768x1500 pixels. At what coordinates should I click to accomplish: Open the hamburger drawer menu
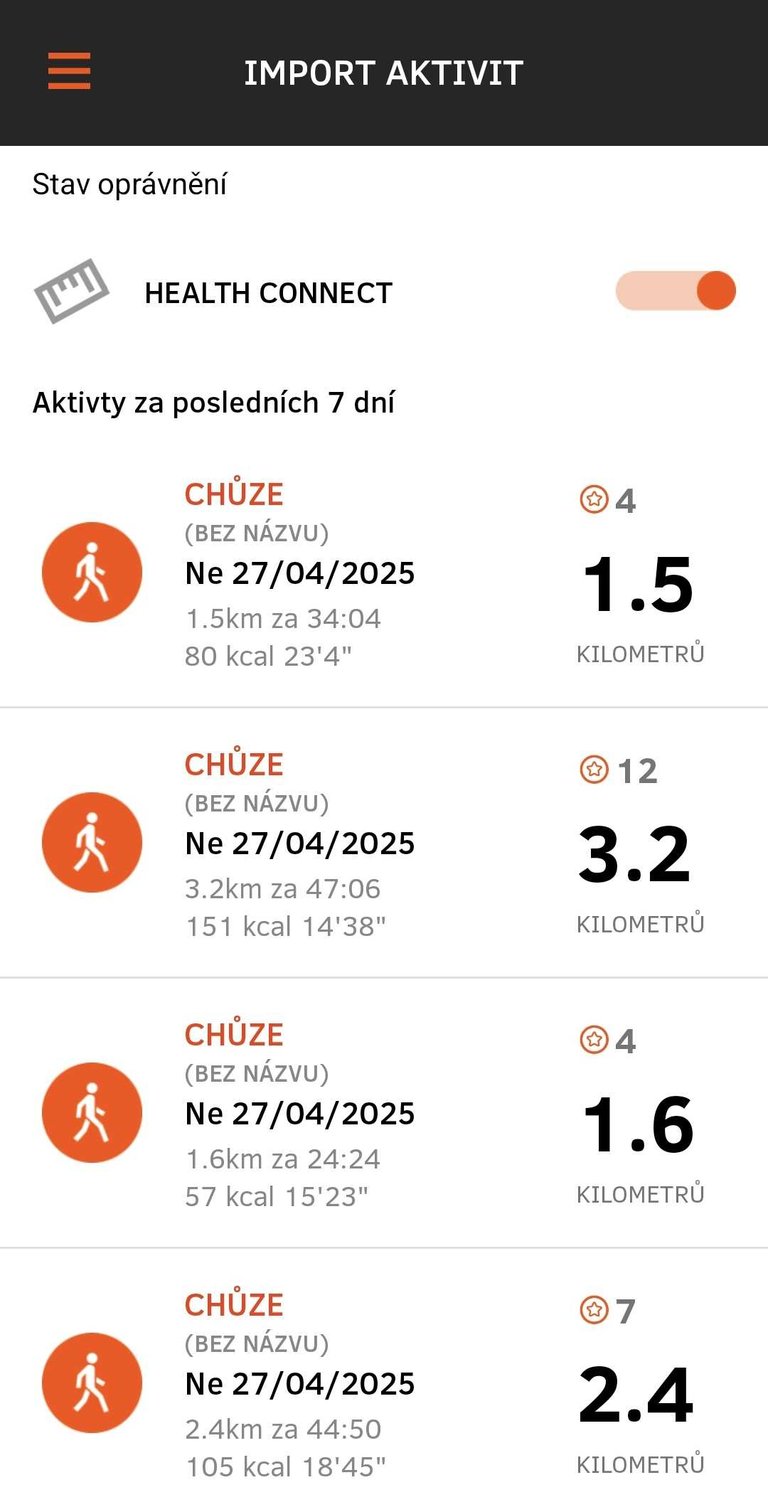click(69, 72)
